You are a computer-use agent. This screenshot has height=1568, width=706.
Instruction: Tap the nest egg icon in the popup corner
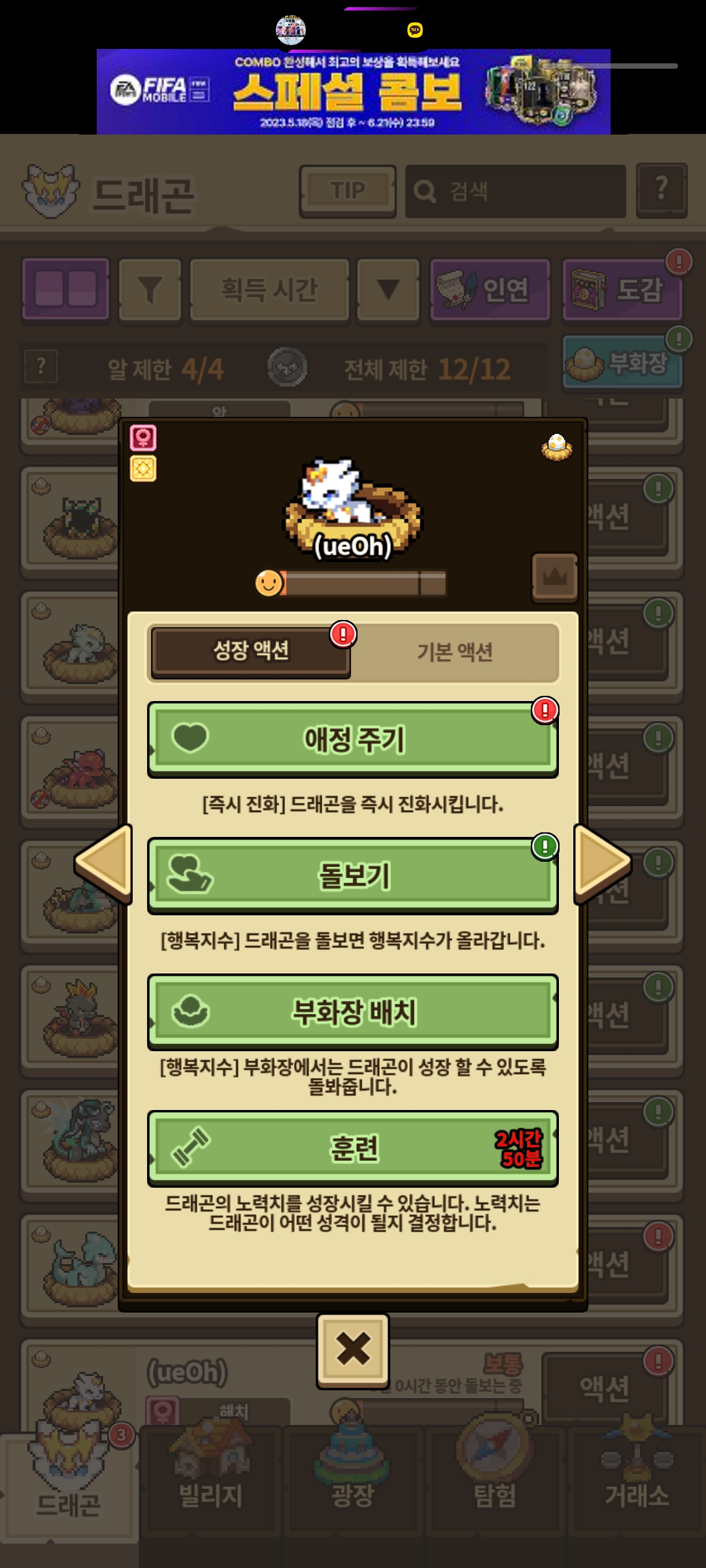click(557, 447)
